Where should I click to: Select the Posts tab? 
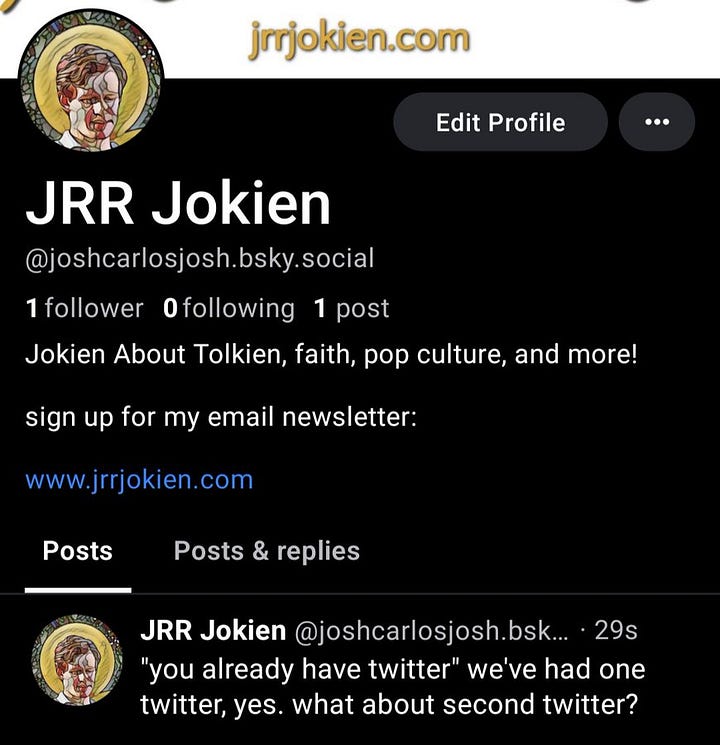78,551
